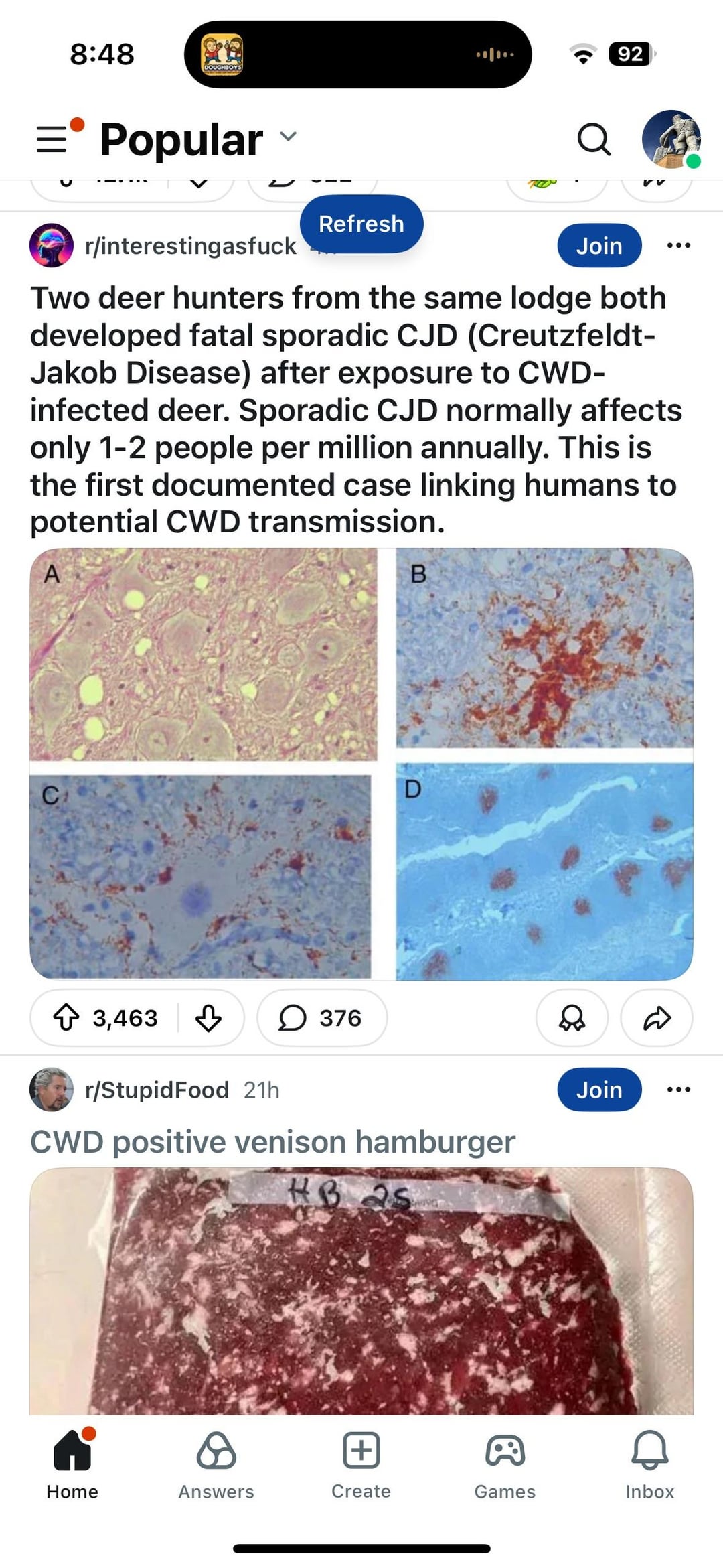Upvote the deer hunters CJD post

coord(66,1018)
